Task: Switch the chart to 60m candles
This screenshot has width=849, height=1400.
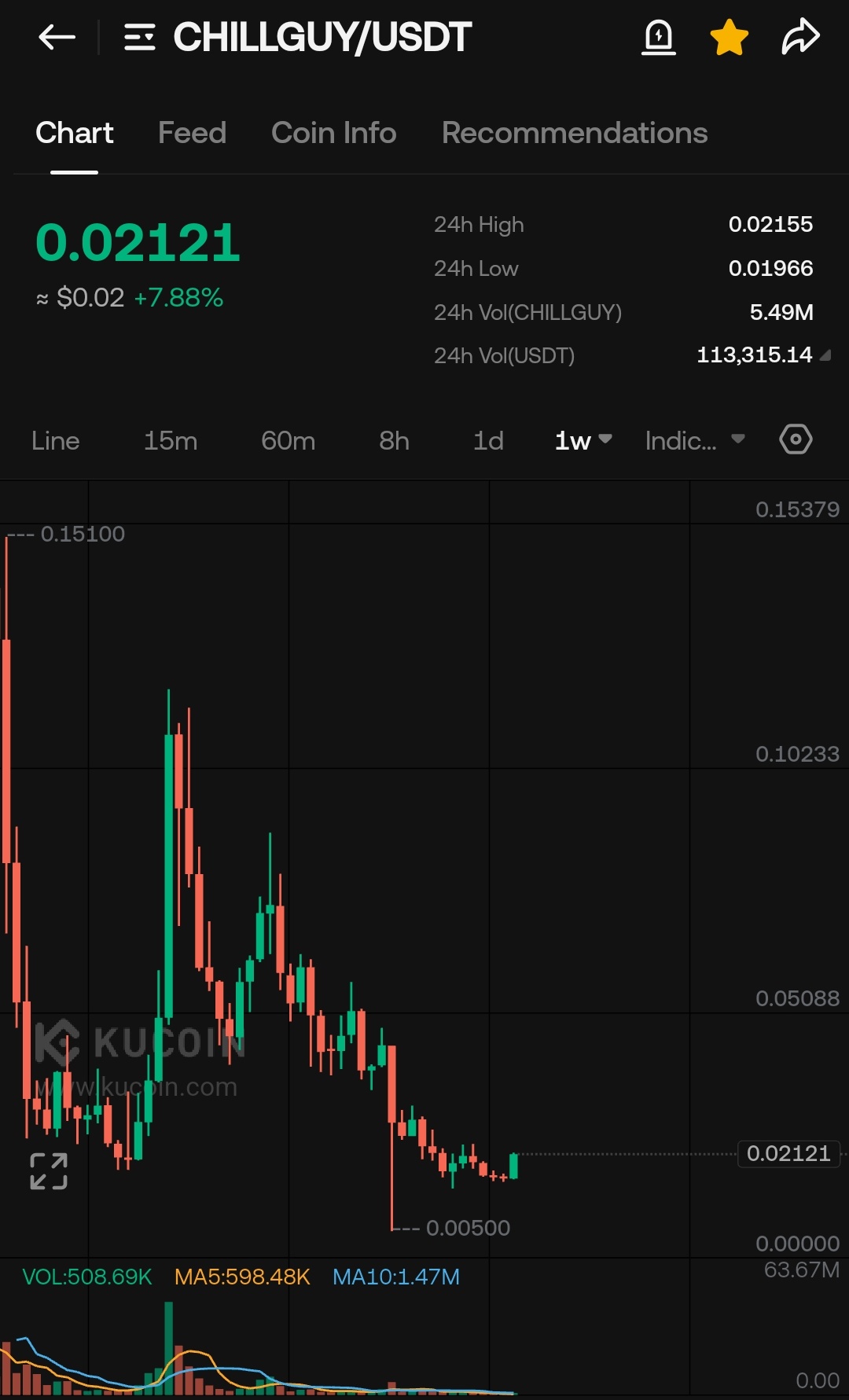Action: point(288,440)
